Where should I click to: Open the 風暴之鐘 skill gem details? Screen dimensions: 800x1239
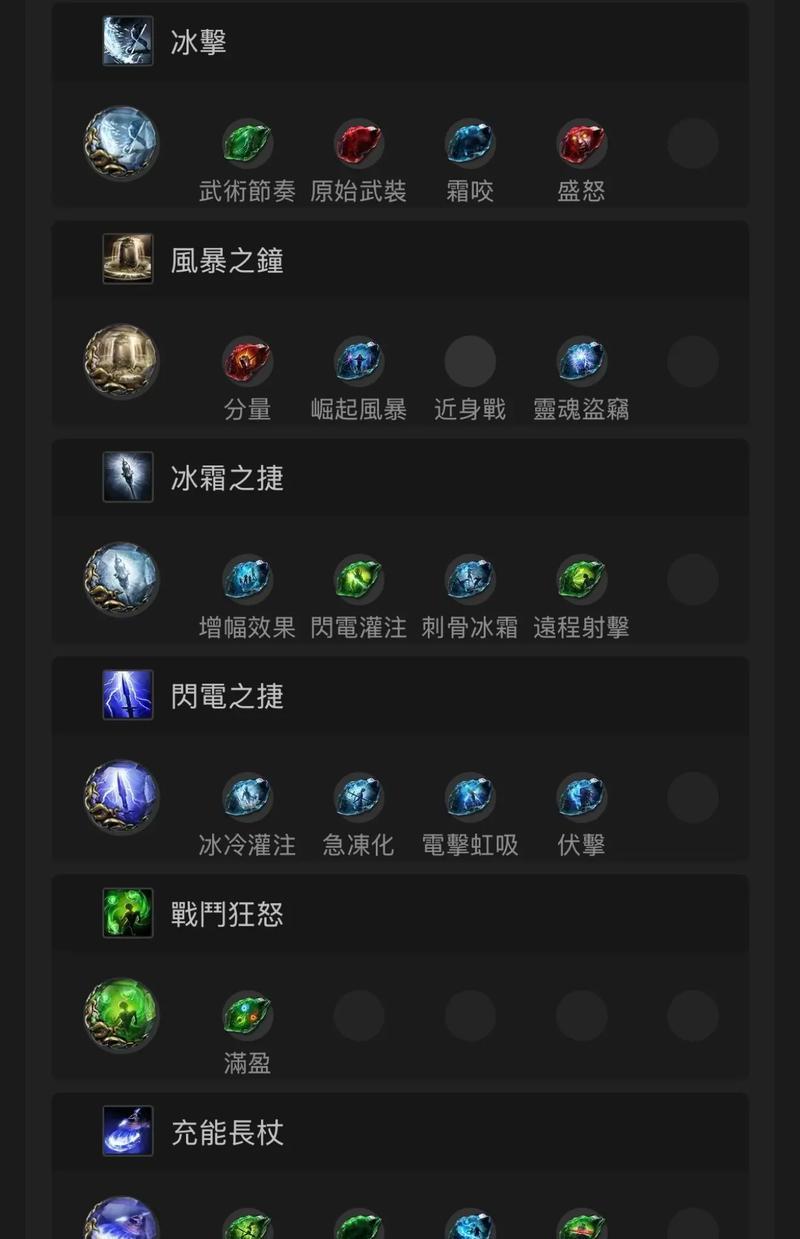coord(121,361)
